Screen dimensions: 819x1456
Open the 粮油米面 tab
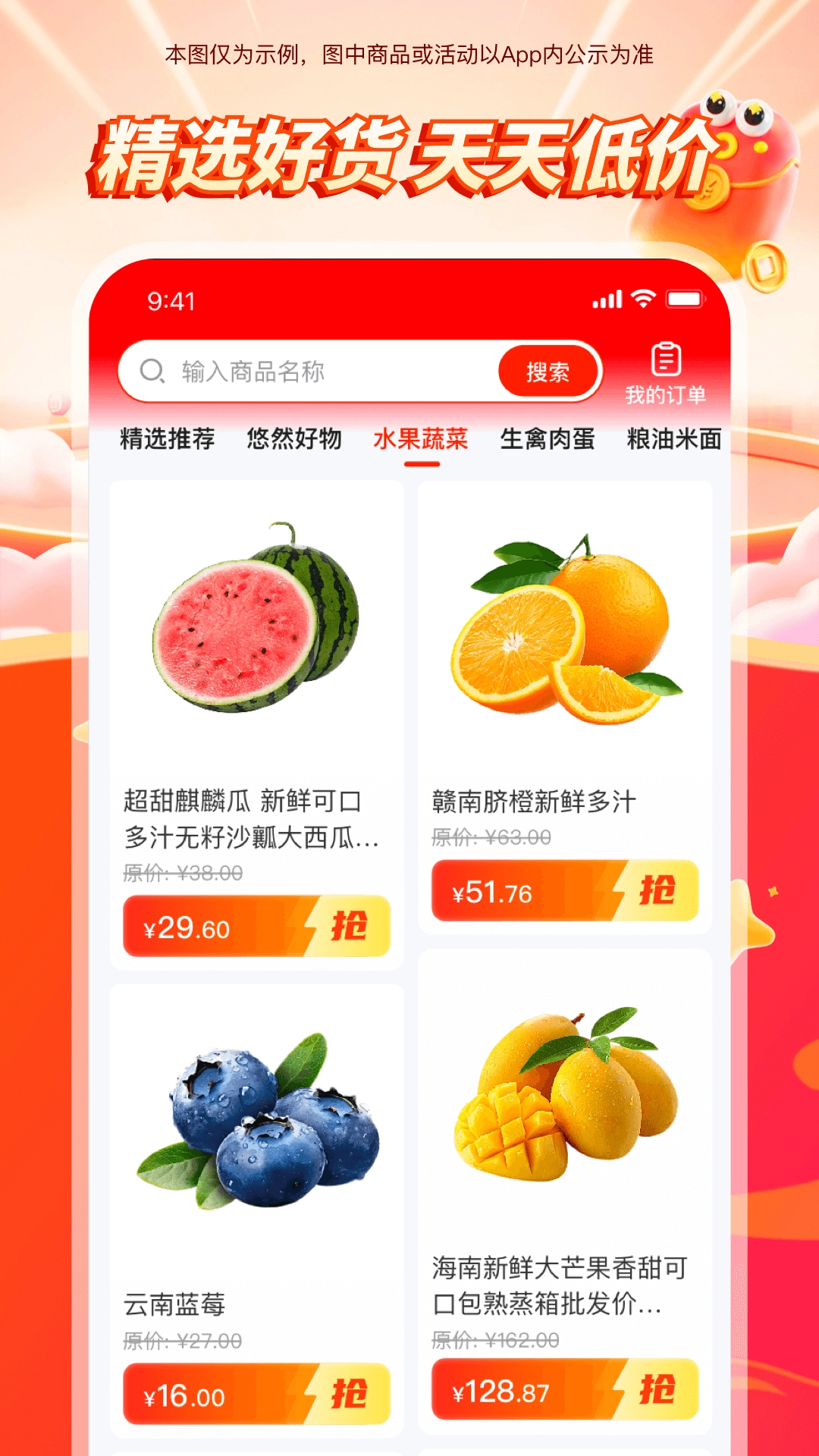(673, 438)
